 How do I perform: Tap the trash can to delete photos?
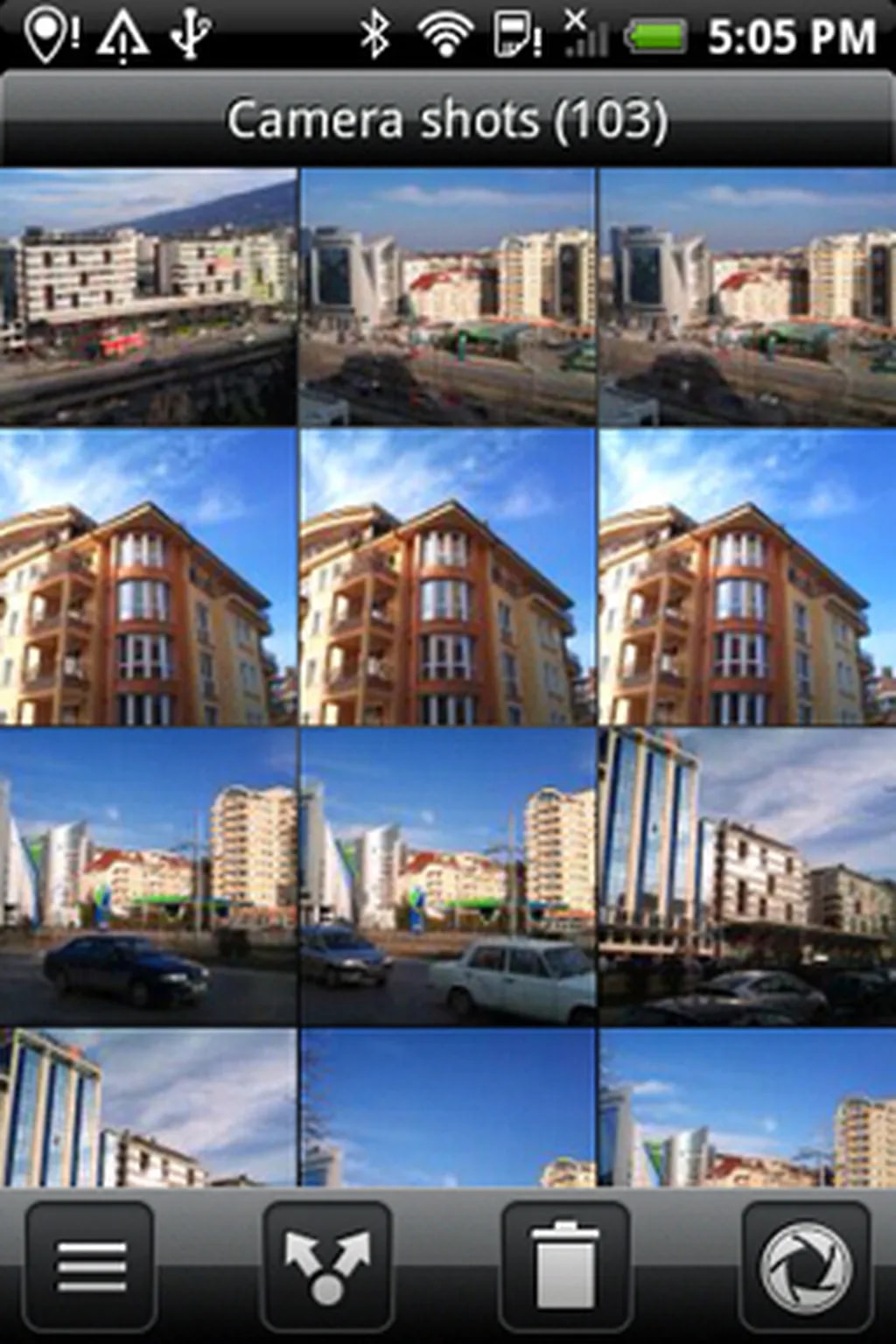[x=565, y=1265]
